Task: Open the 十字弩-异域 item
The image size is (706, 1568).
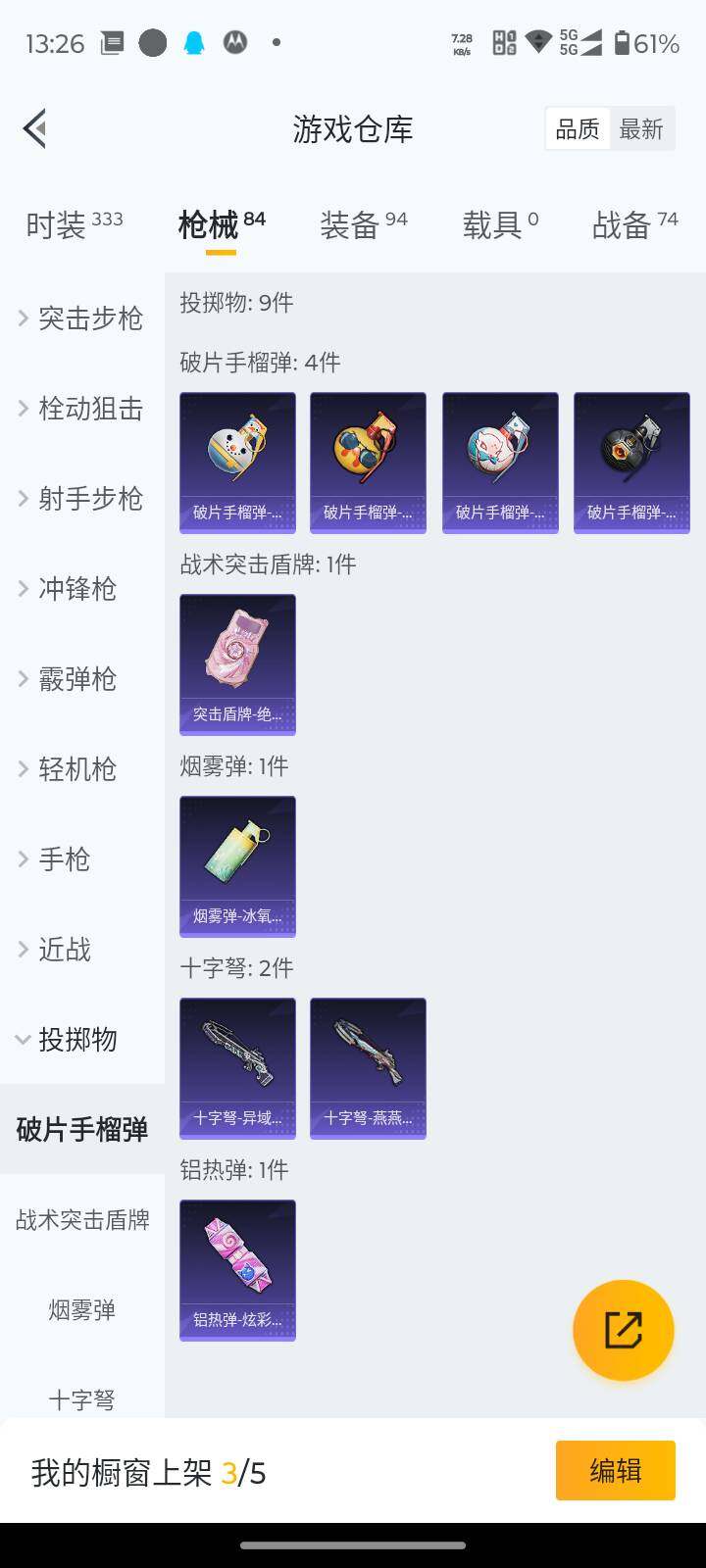Action: pos(237,1068)
